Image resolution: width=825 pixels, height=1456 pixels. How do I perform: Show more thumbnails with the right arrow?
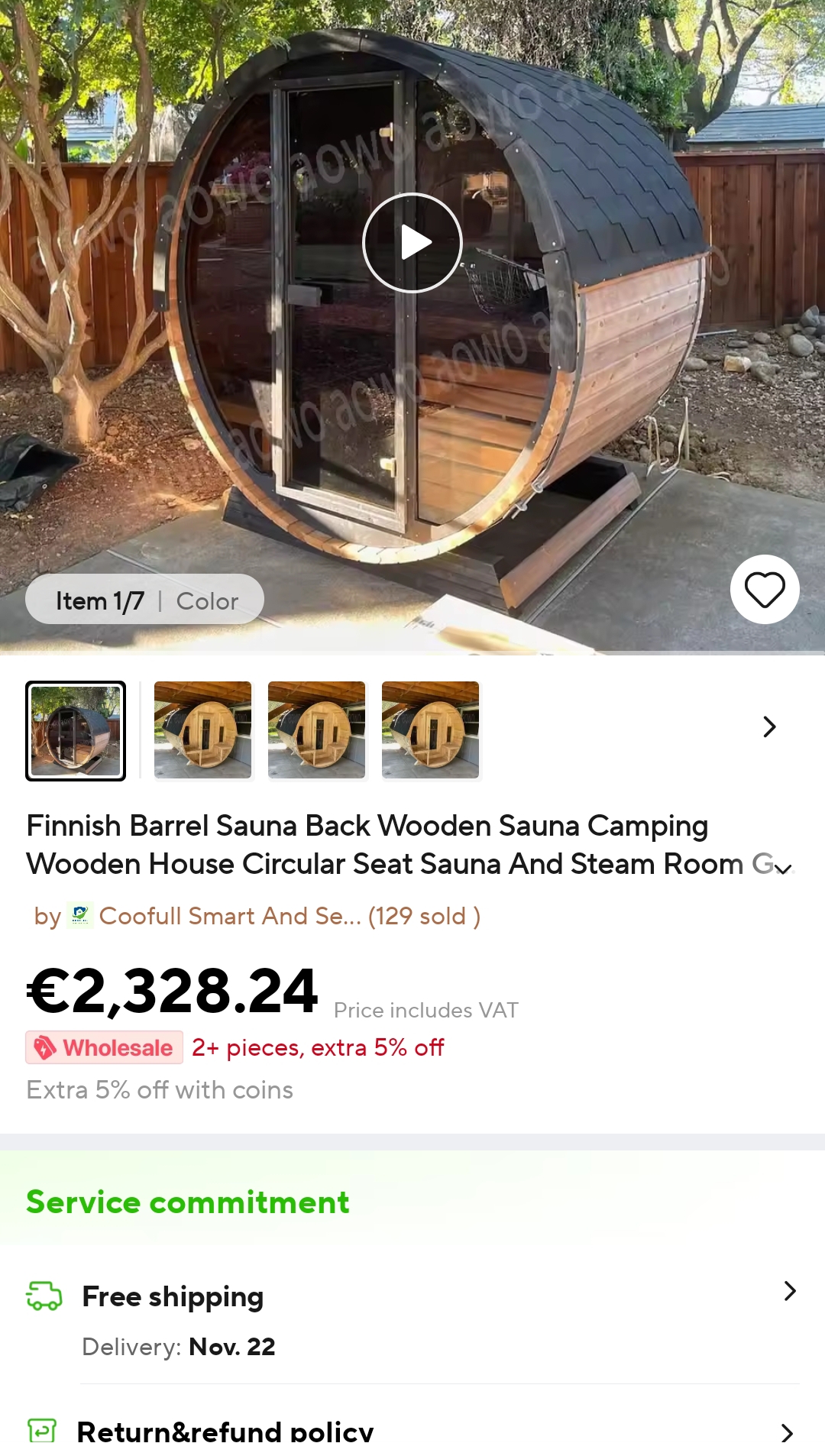[x=769, y=726]
